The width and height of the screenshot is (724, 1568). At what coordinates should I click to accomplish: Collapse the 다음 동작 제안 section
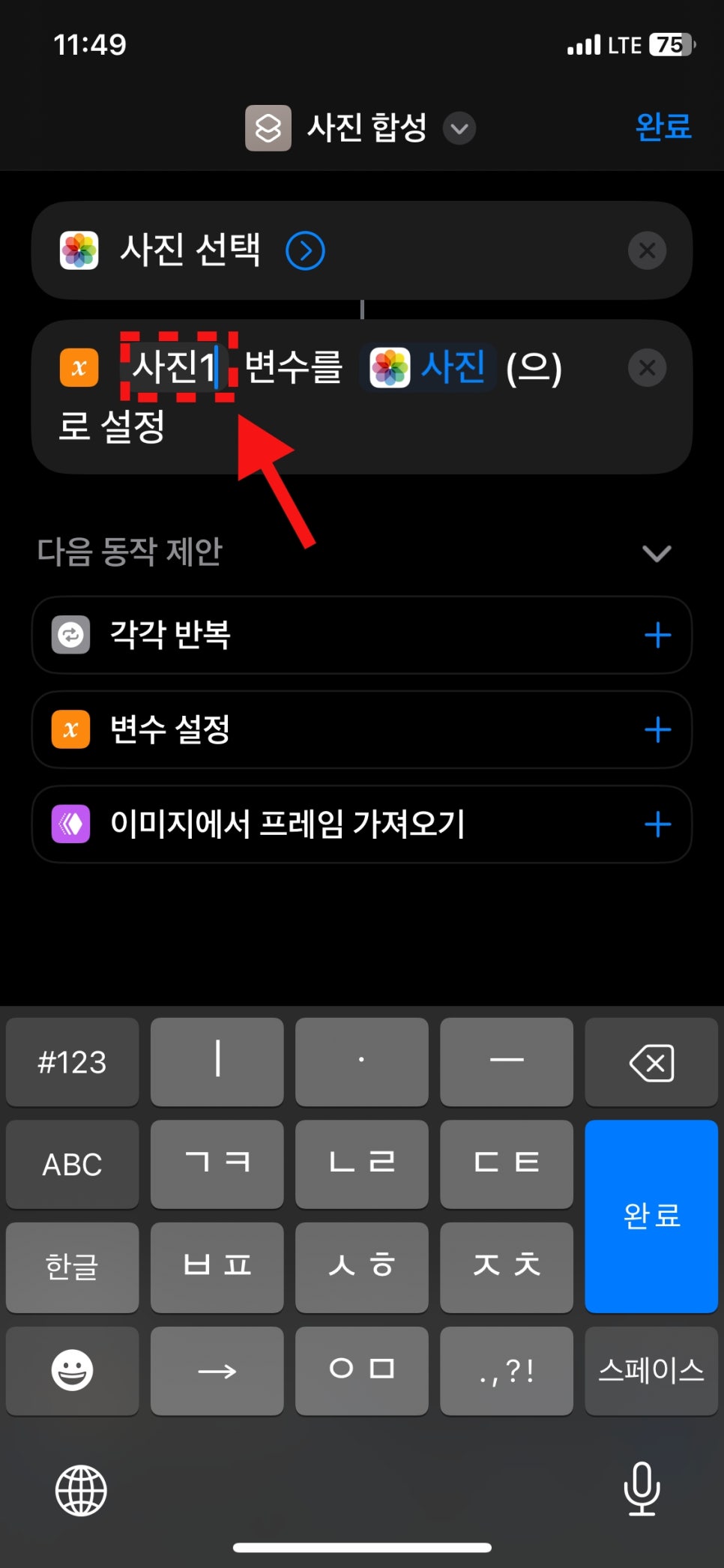tap(657, 553)
